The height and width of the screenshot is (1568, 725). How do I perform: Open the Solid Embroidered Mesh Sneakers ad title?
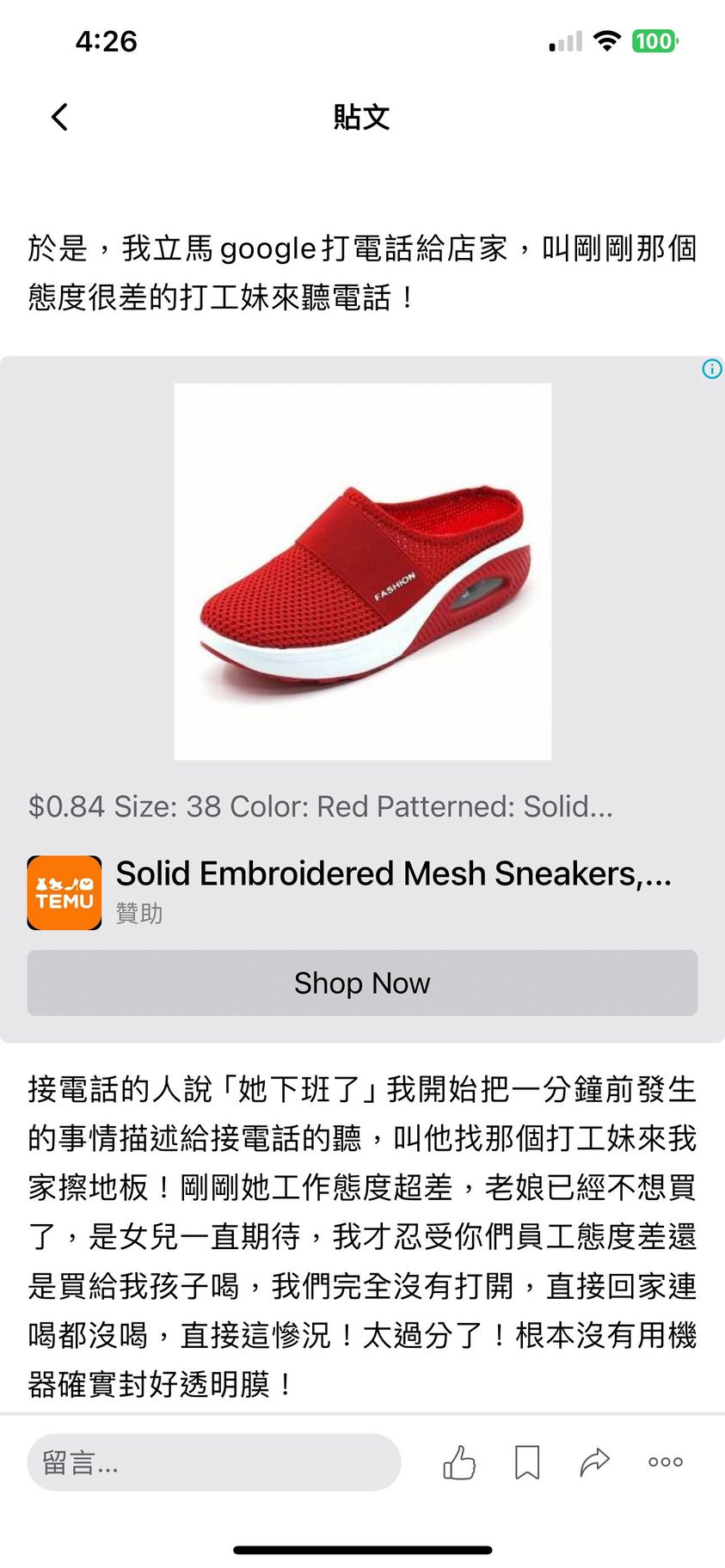394,873
